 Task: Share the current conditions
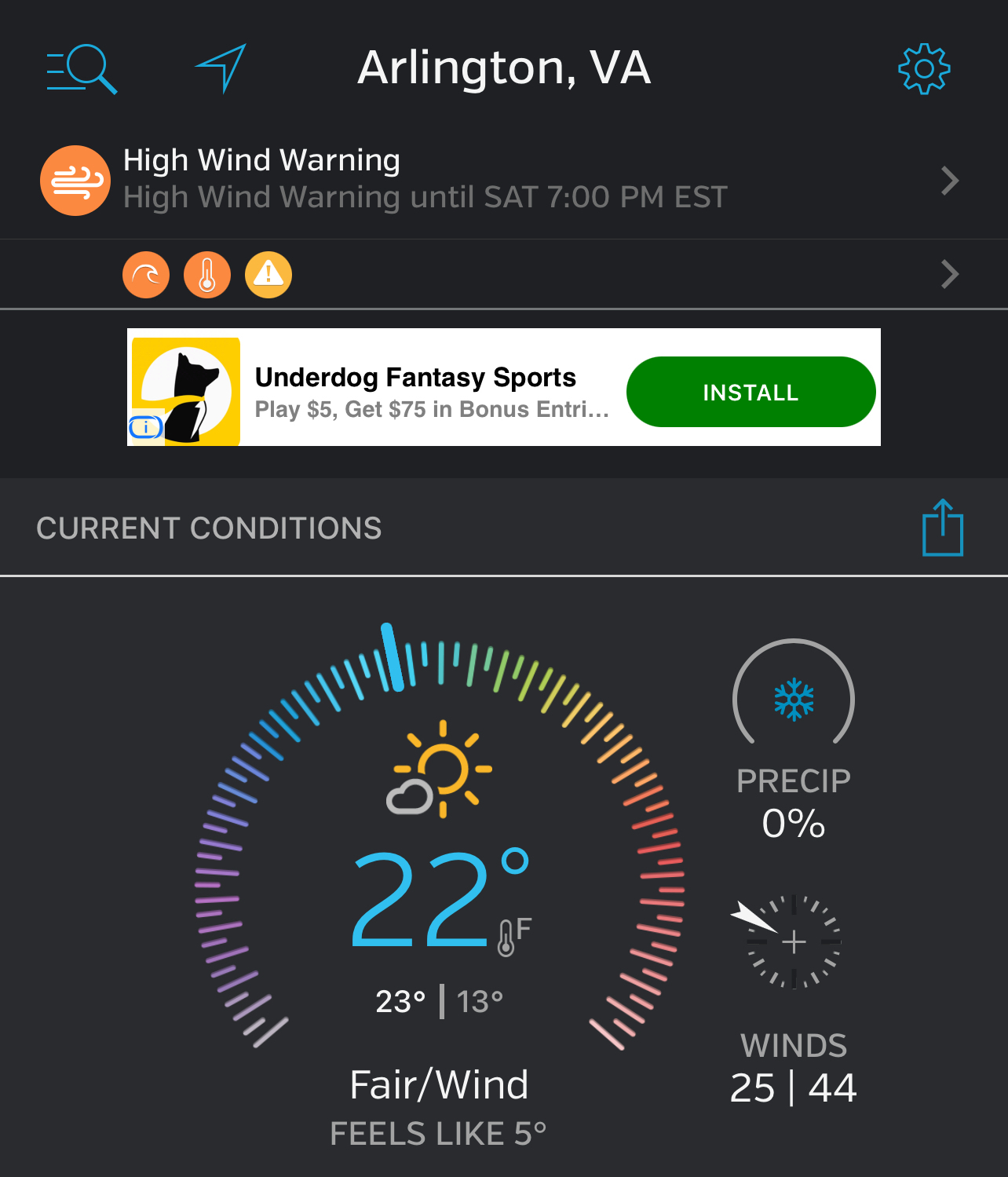pyautogui.click(x=942, y=528)
